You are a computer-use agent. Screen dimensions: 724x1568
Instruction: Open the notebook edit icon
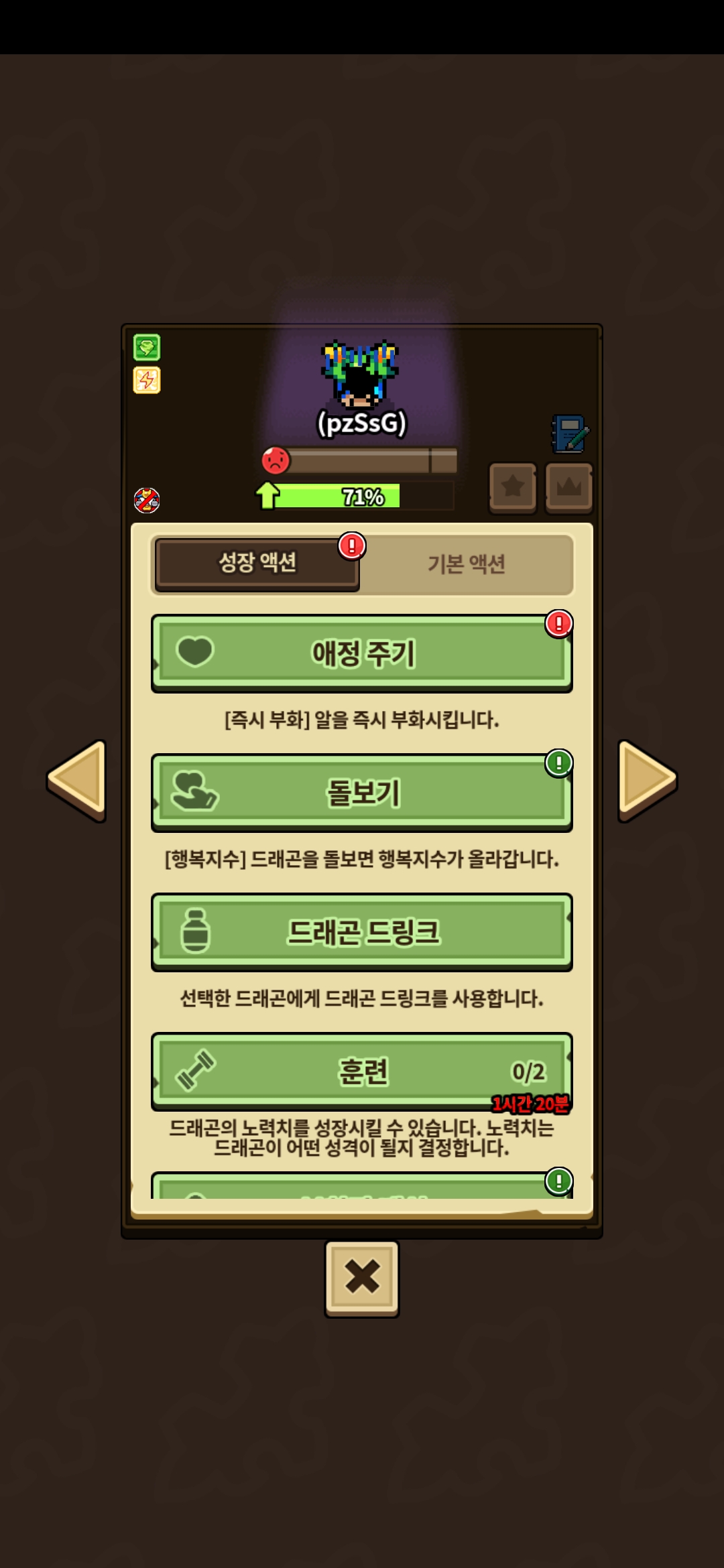(x=570, y=434)
